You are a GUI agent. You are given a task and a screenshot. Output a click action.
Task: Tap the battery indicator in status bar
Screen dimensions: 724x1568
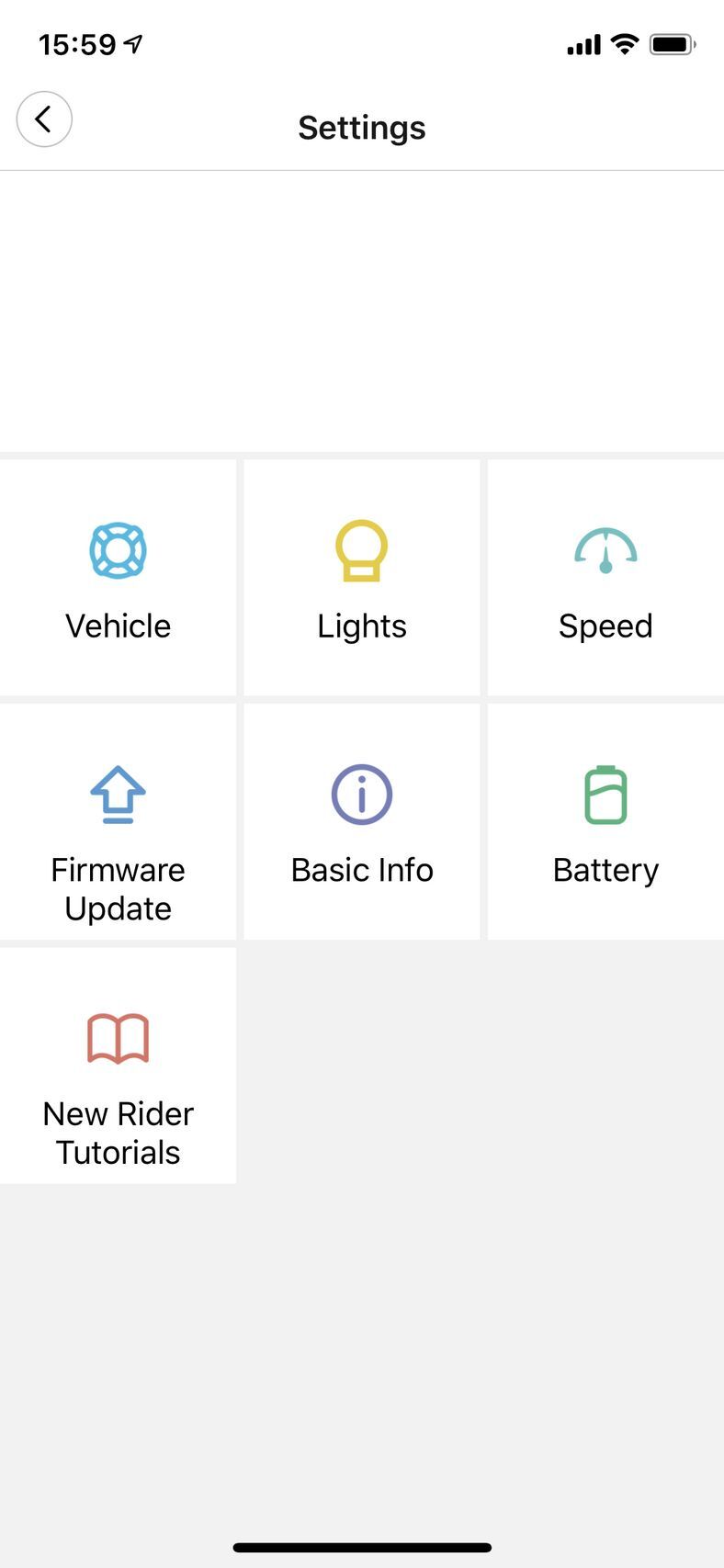pyautogui.click(x=673, y=43)
